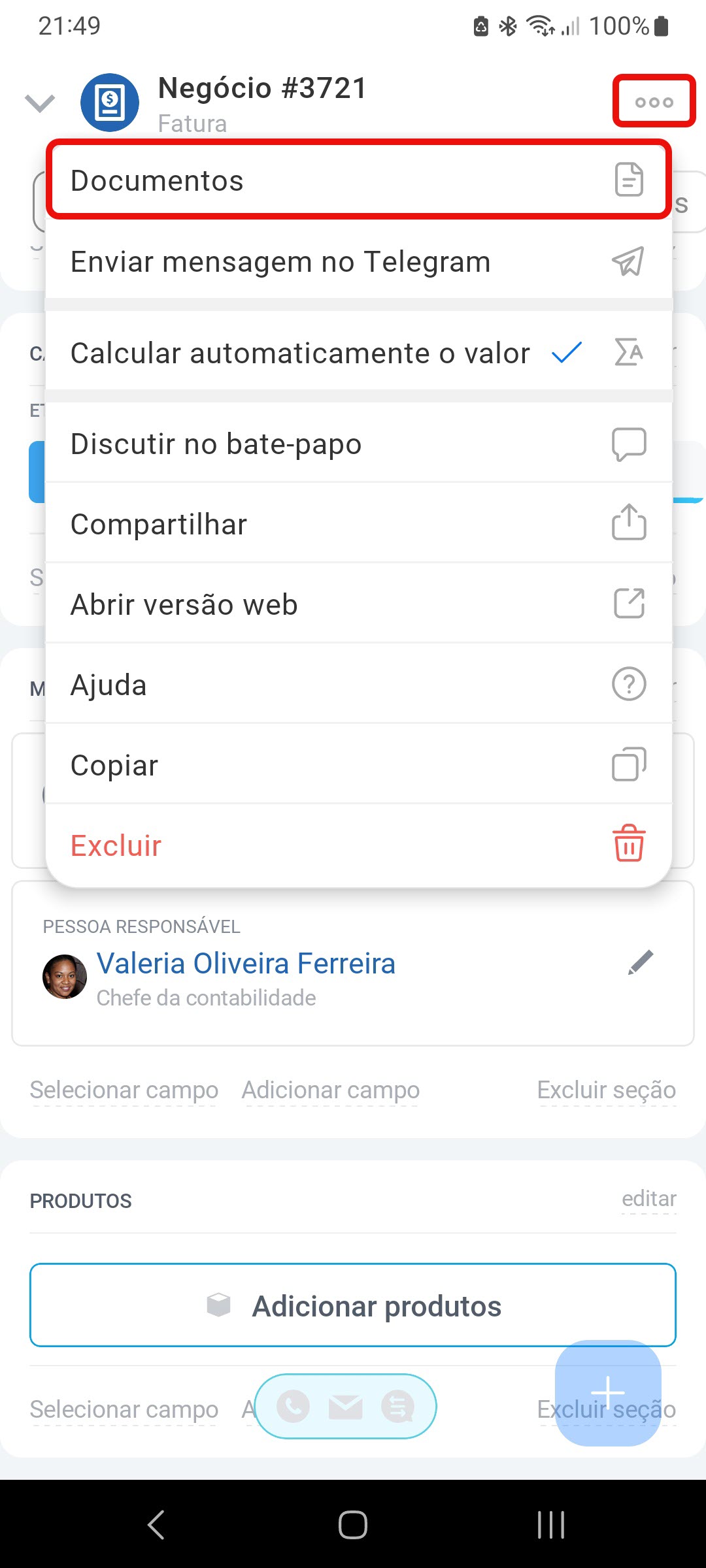This screenshot has height=1568, width=706.
Task: Edit responsible person with pencil icon
Action: (x=641, y=962)
